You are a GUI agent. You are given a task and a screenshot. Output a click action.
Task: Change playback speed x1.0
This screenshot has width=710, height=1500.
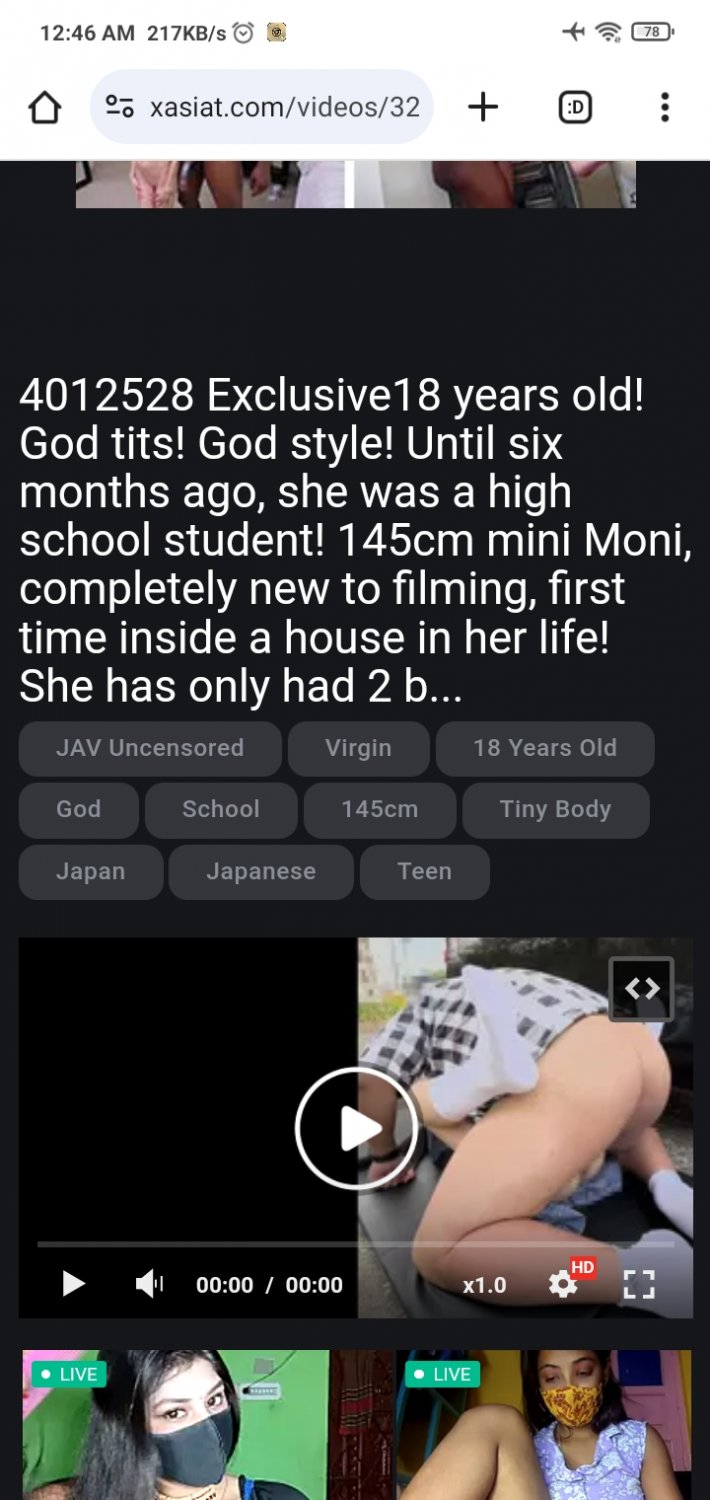pyautogui.click(x=484, y=1285)
